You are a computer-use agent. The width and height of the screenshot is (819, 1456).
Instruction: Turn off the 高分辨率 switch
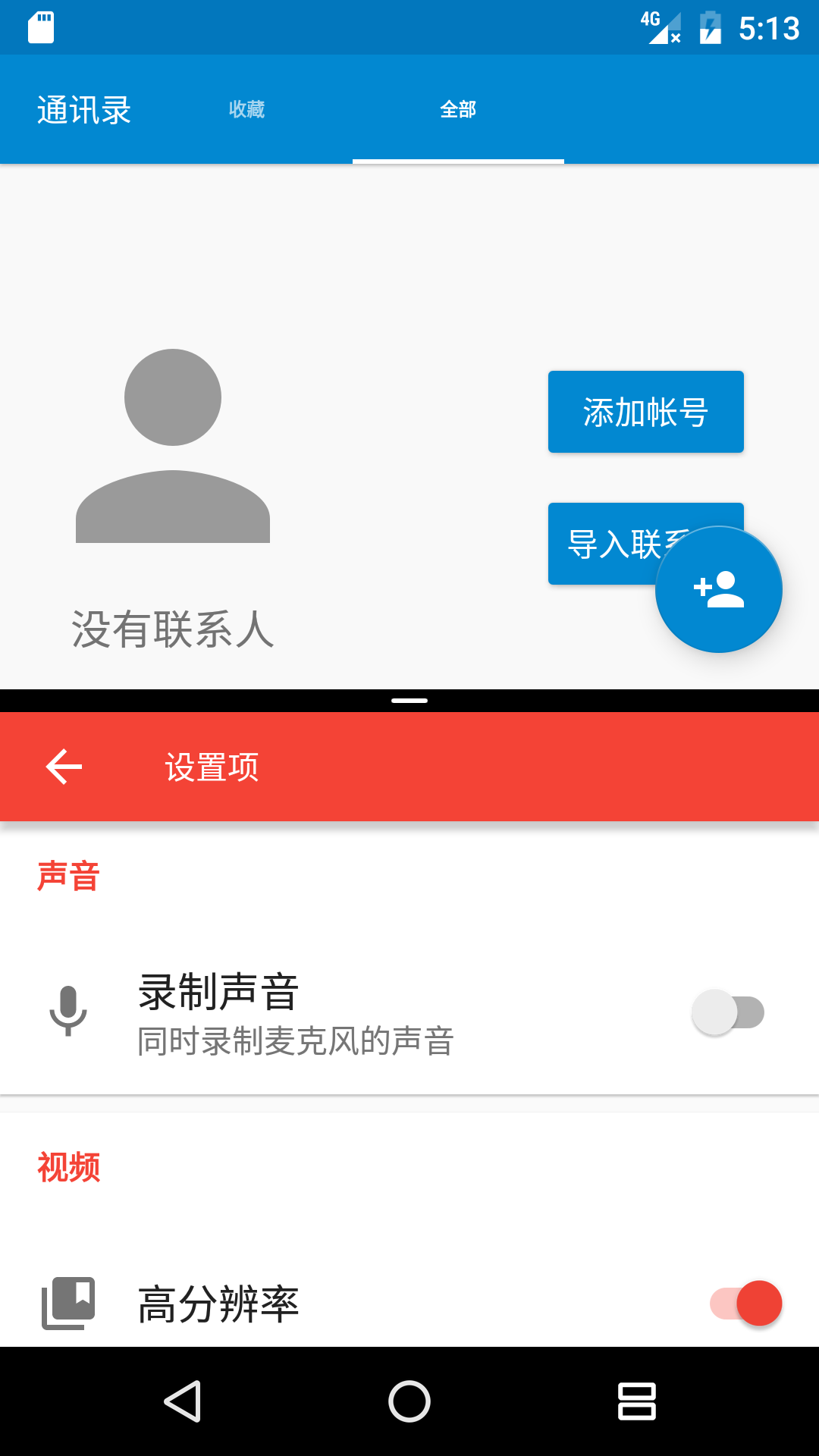pyautogui.click(x=745, y=1303)
